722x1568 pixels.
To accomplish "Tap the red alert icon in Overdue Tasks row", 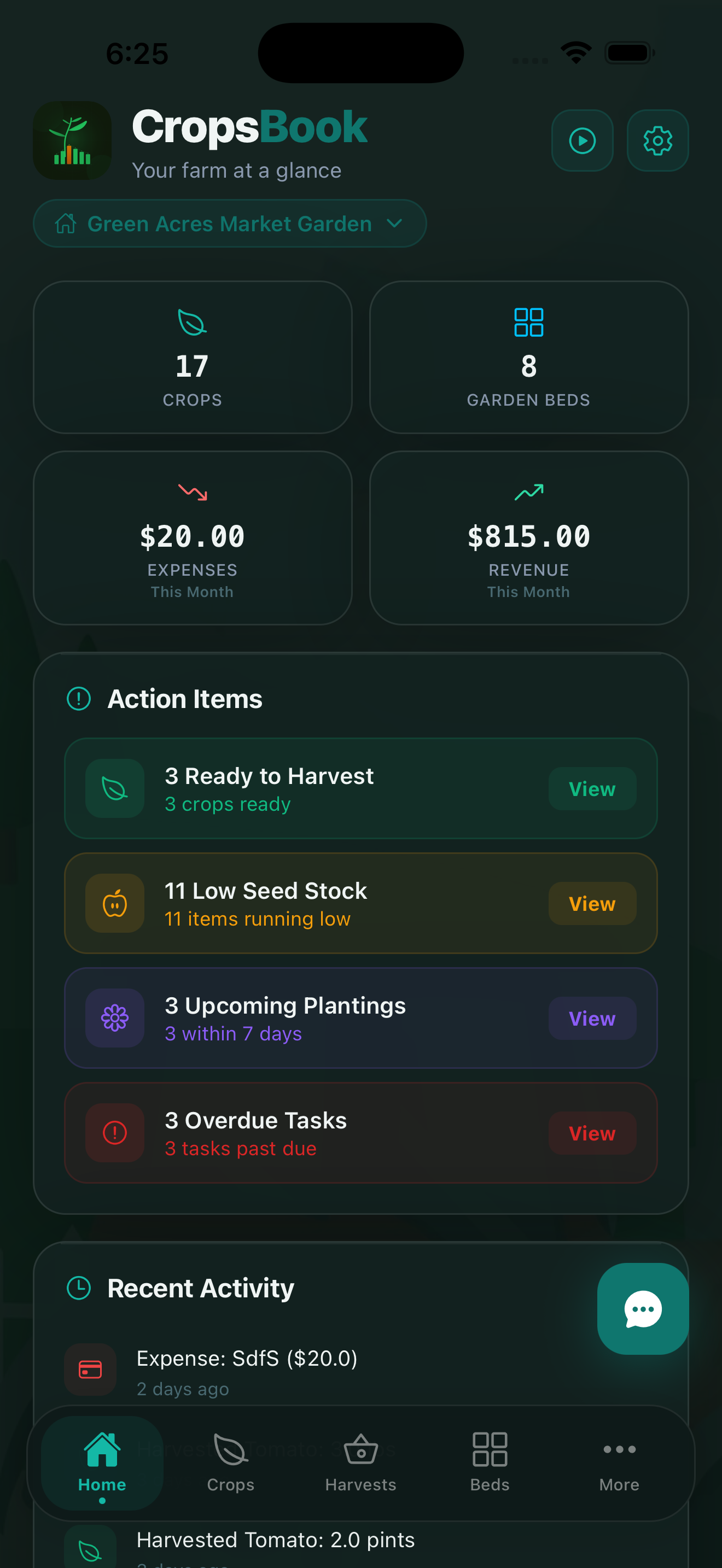I will point(114,1132).
